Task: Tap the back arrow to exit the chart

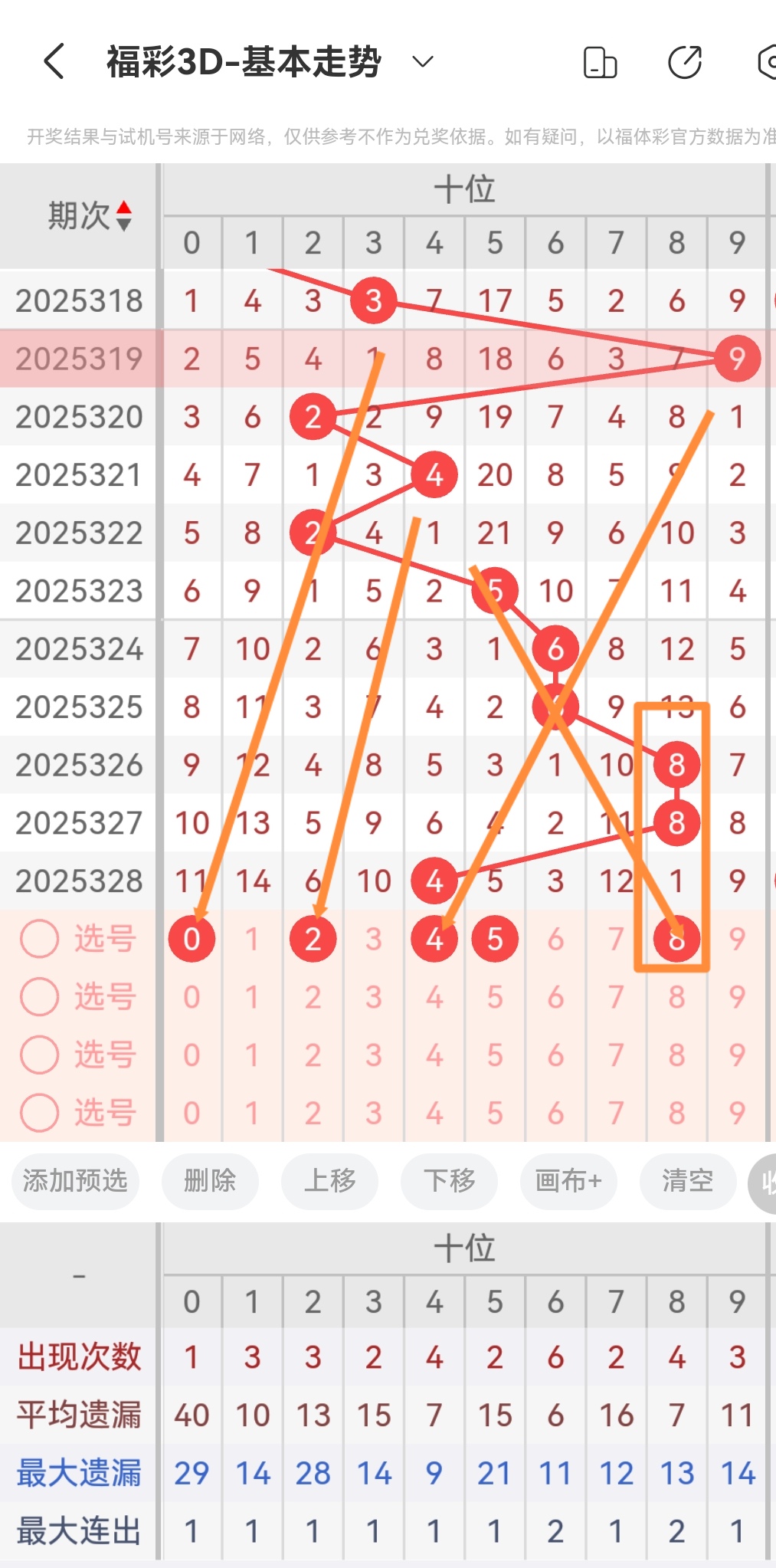Action: click(x=52, y=62)
